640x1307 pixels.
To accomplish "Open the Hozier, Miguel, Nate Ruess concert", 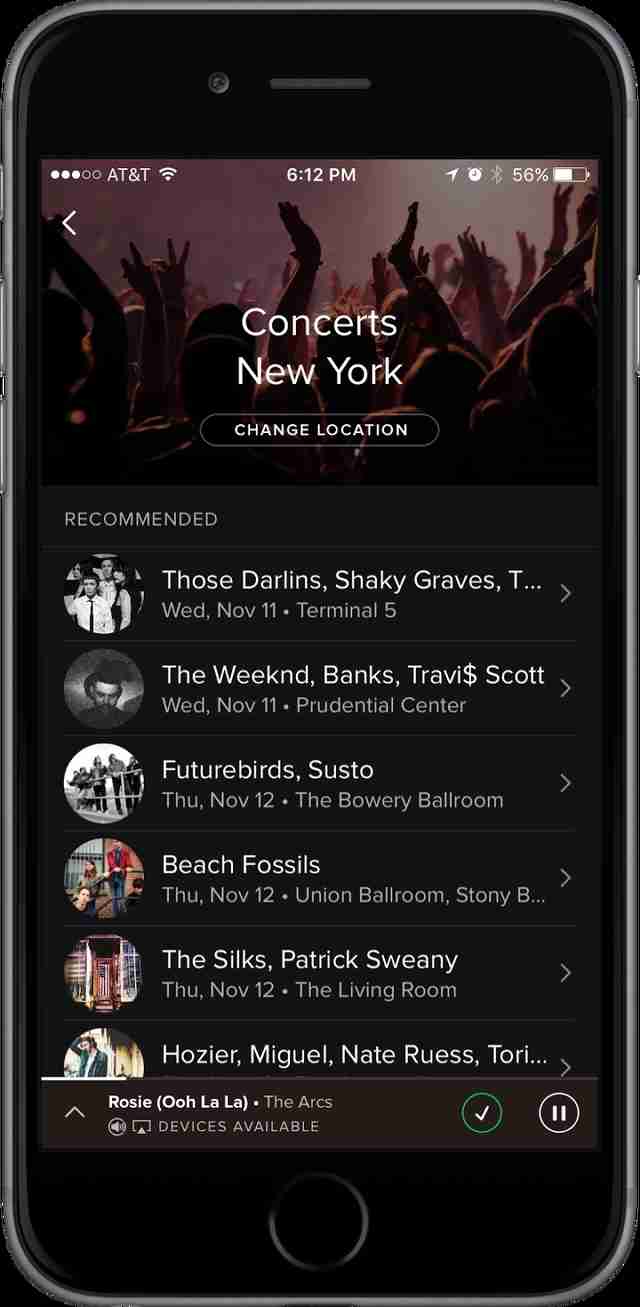I will click(x=320, y=1050).
